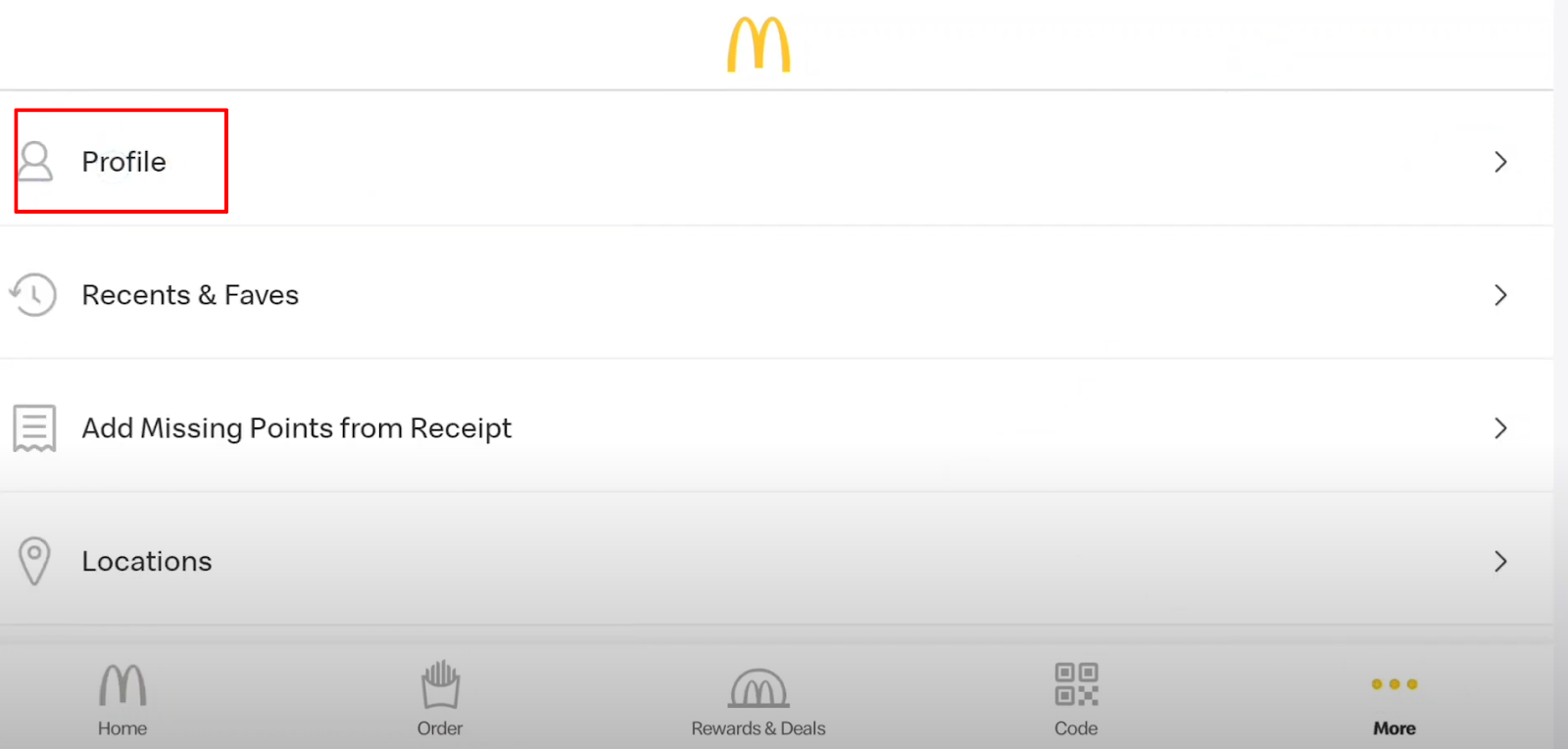
Task: Open the Locations row
Action: tap(147, 562)
